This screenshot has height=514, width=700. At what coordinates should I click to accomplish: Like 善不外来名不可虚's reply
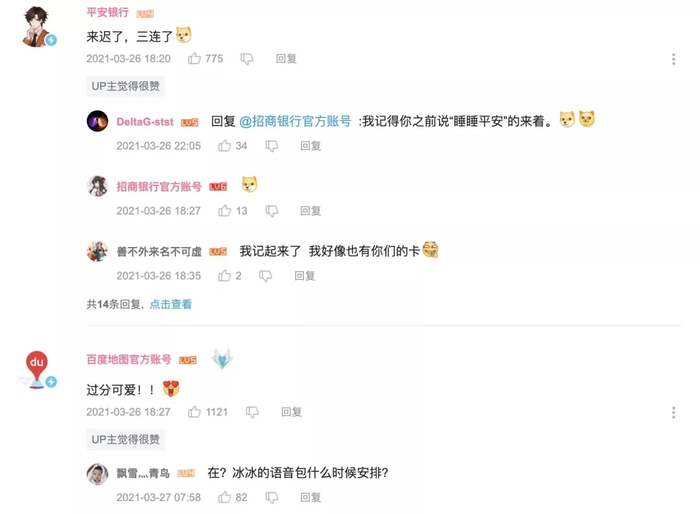coord(225,276)
